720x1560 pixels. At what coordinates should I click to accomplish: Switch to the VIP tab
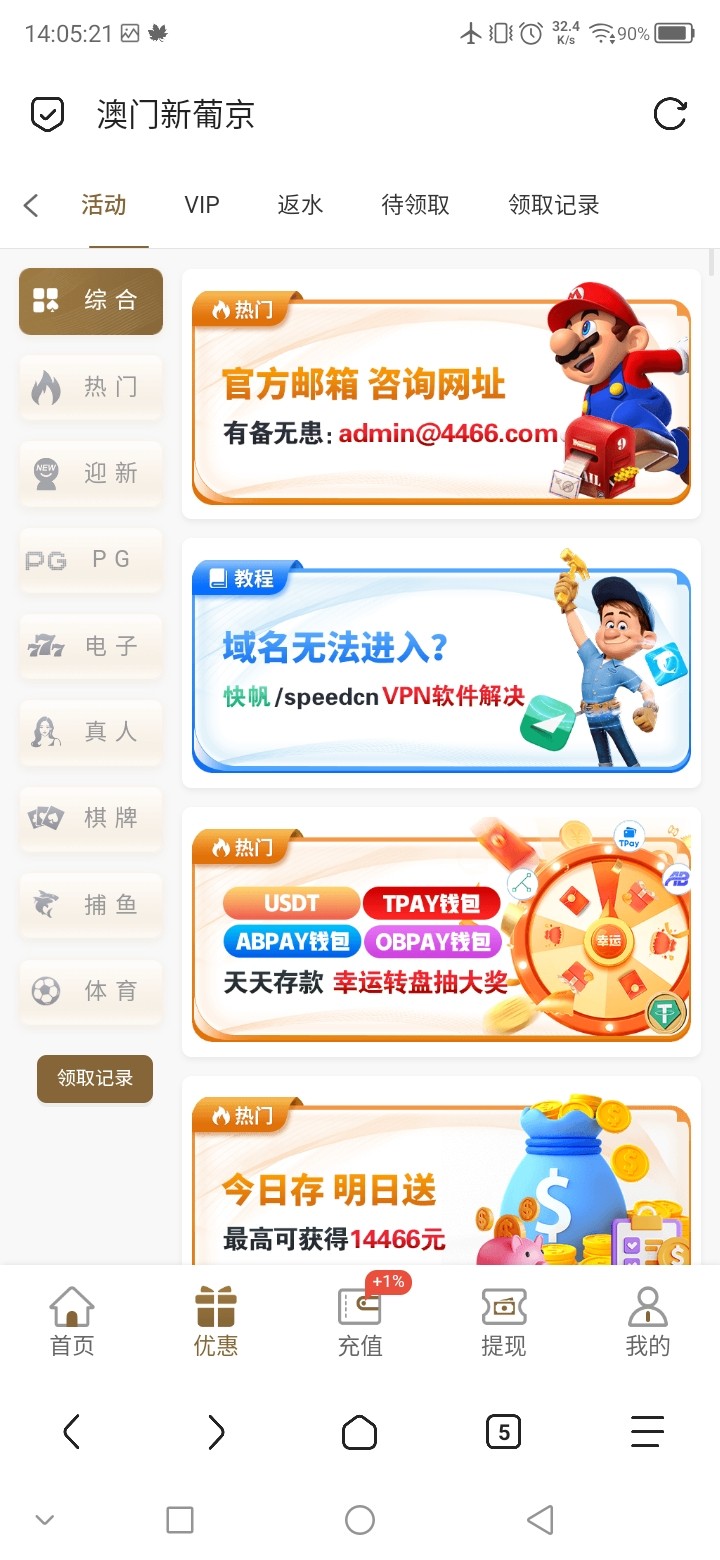[x=202, y=205]
